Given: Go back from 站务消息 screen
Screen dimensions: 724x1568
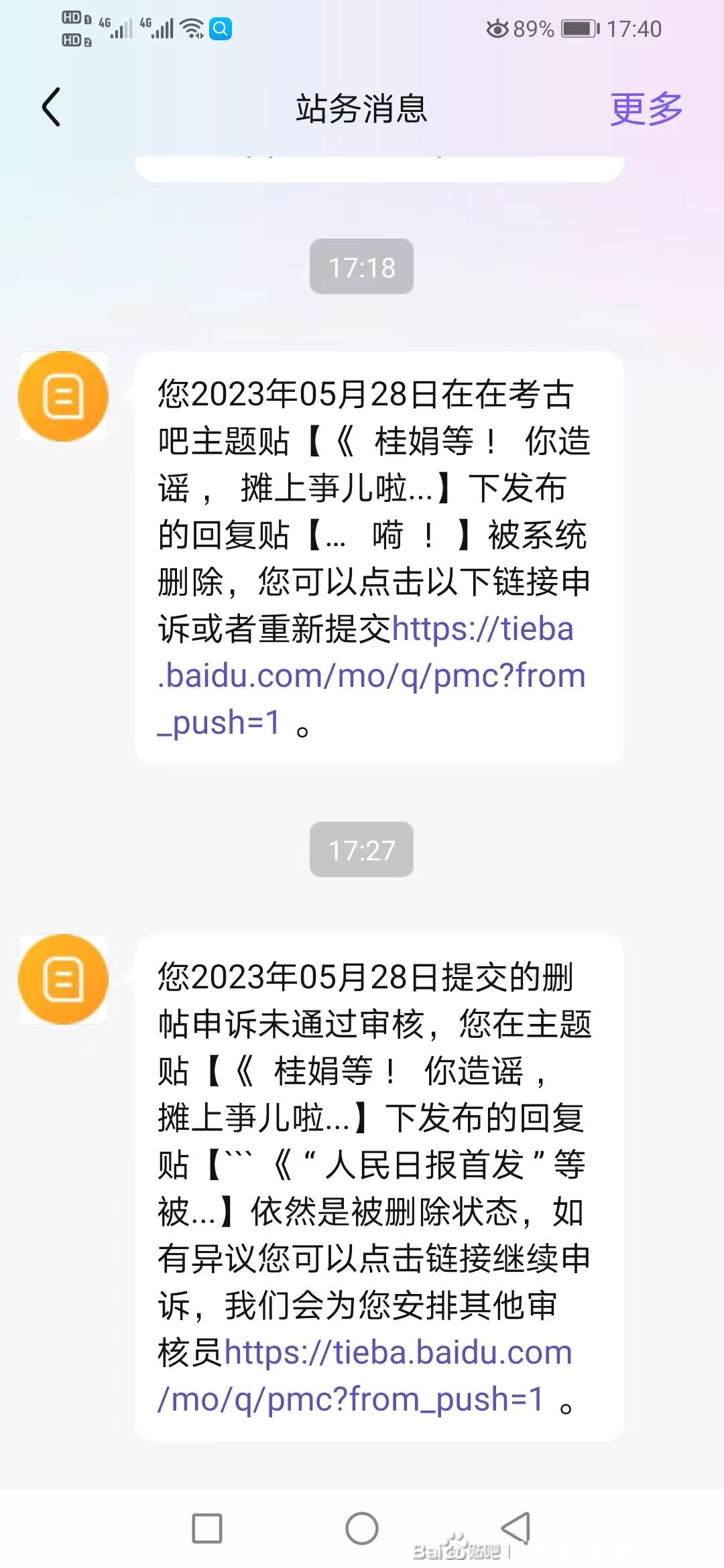Looking at the screenshot, I should pyautogui.click(x=52, y=107).
